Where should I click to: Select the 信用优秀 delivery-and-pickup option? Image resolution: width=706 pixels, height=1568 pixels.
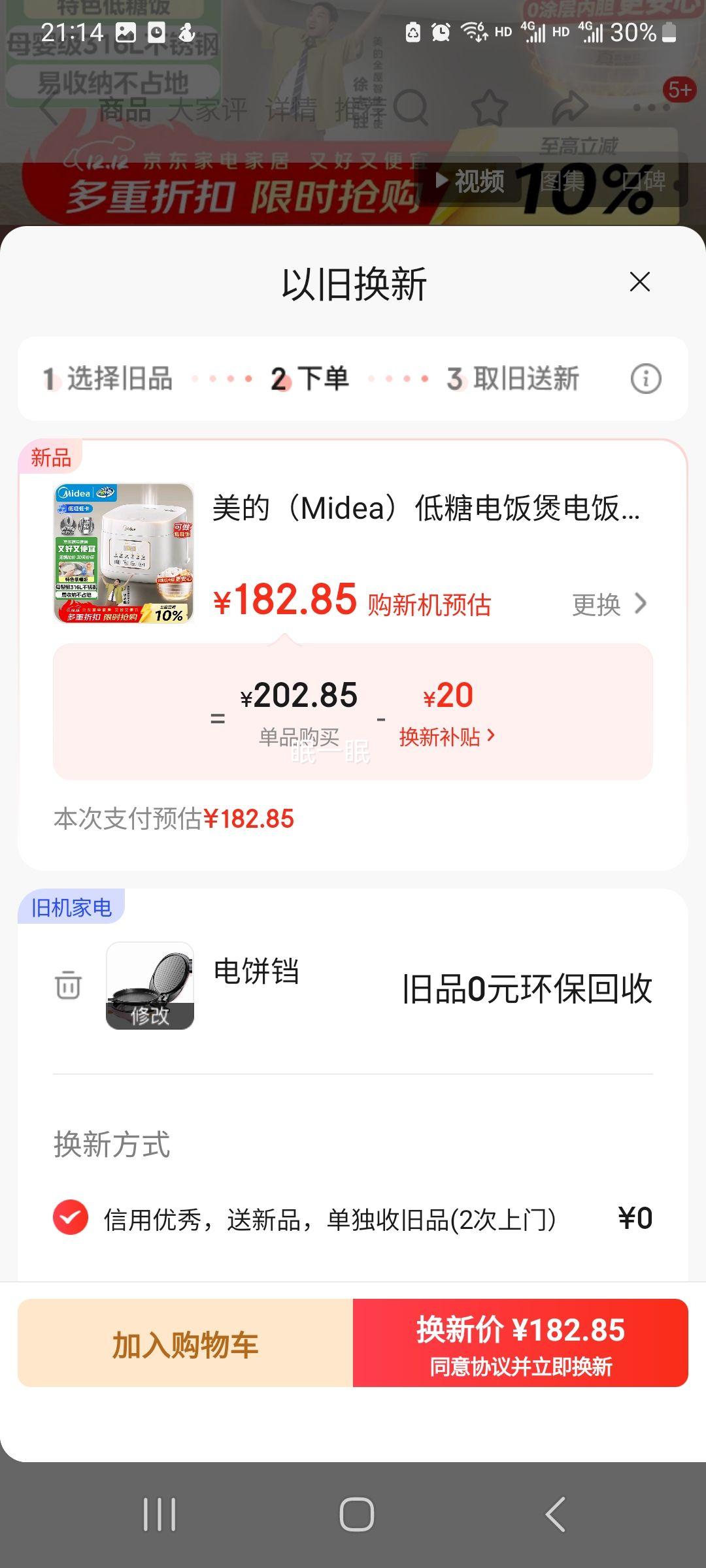click(x=71, y=1218)
